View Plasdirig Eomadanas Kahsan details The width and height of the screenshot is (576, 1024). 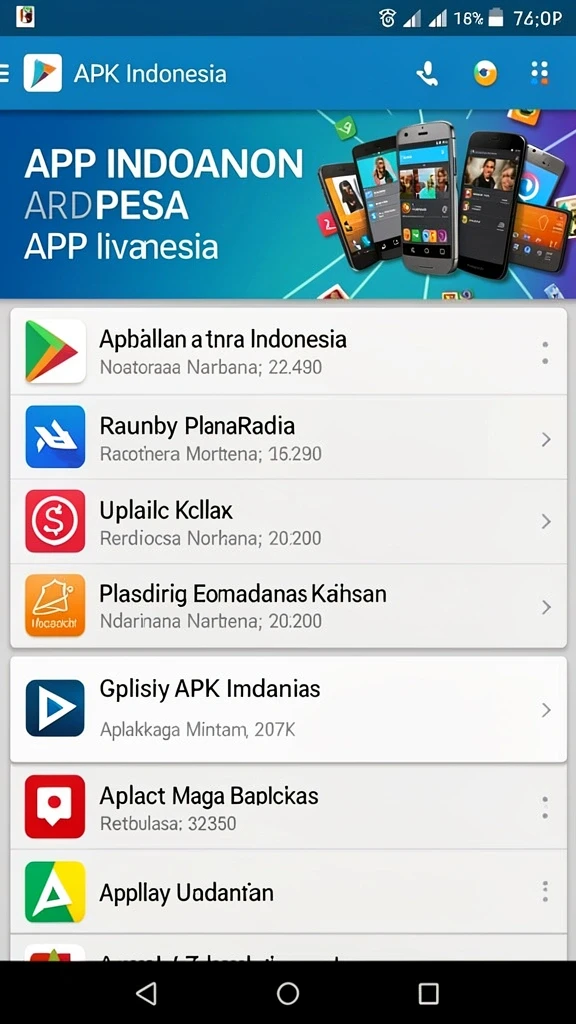tap(288, 606)
